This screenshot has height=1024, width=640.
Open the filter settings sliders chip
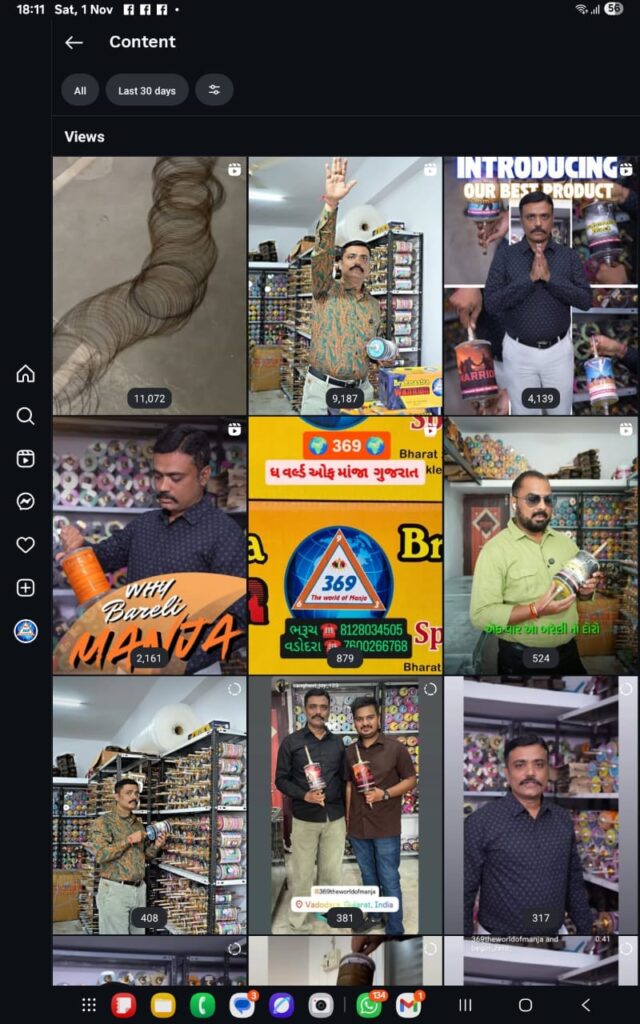(x=214, y=90)
